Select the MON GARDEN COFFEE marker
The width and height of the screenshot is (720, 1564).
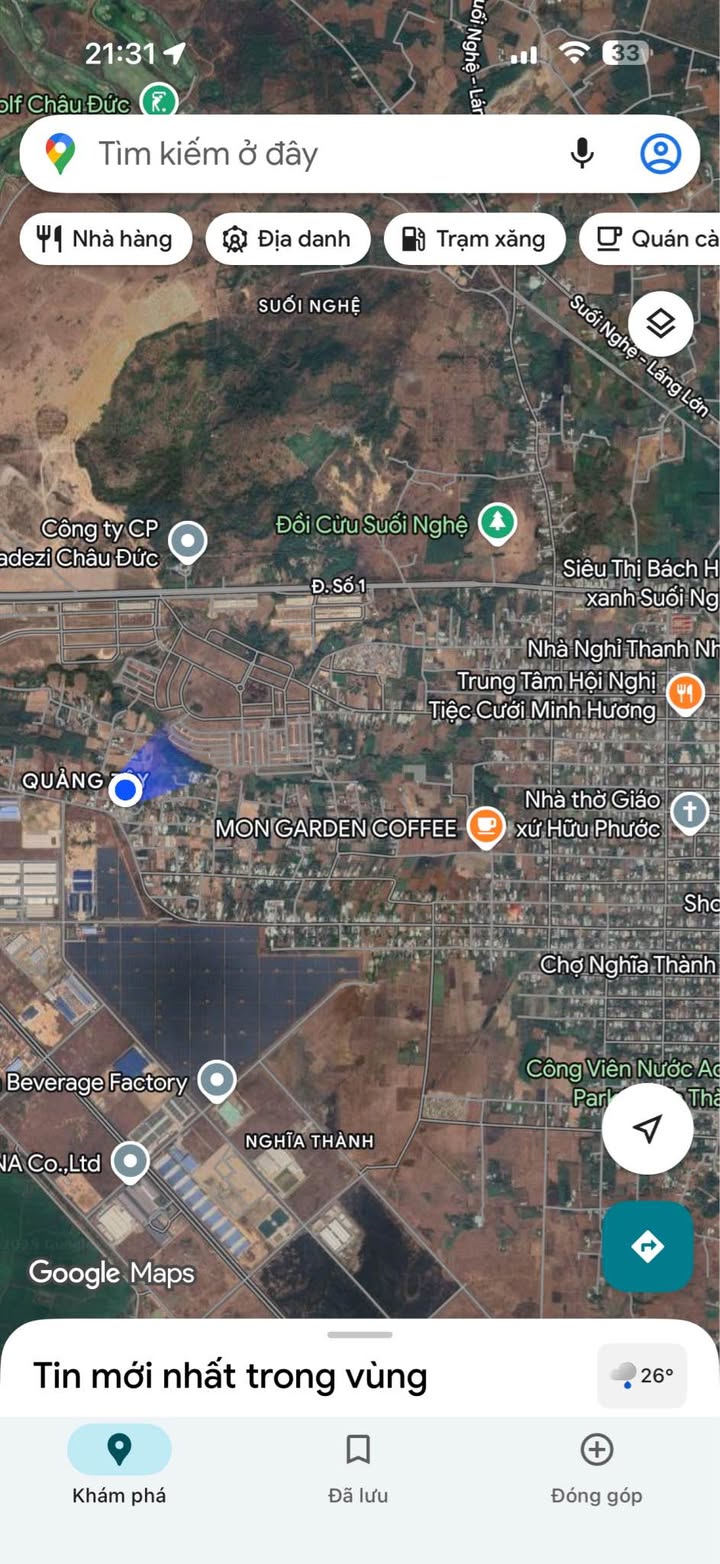coord(486,826)
